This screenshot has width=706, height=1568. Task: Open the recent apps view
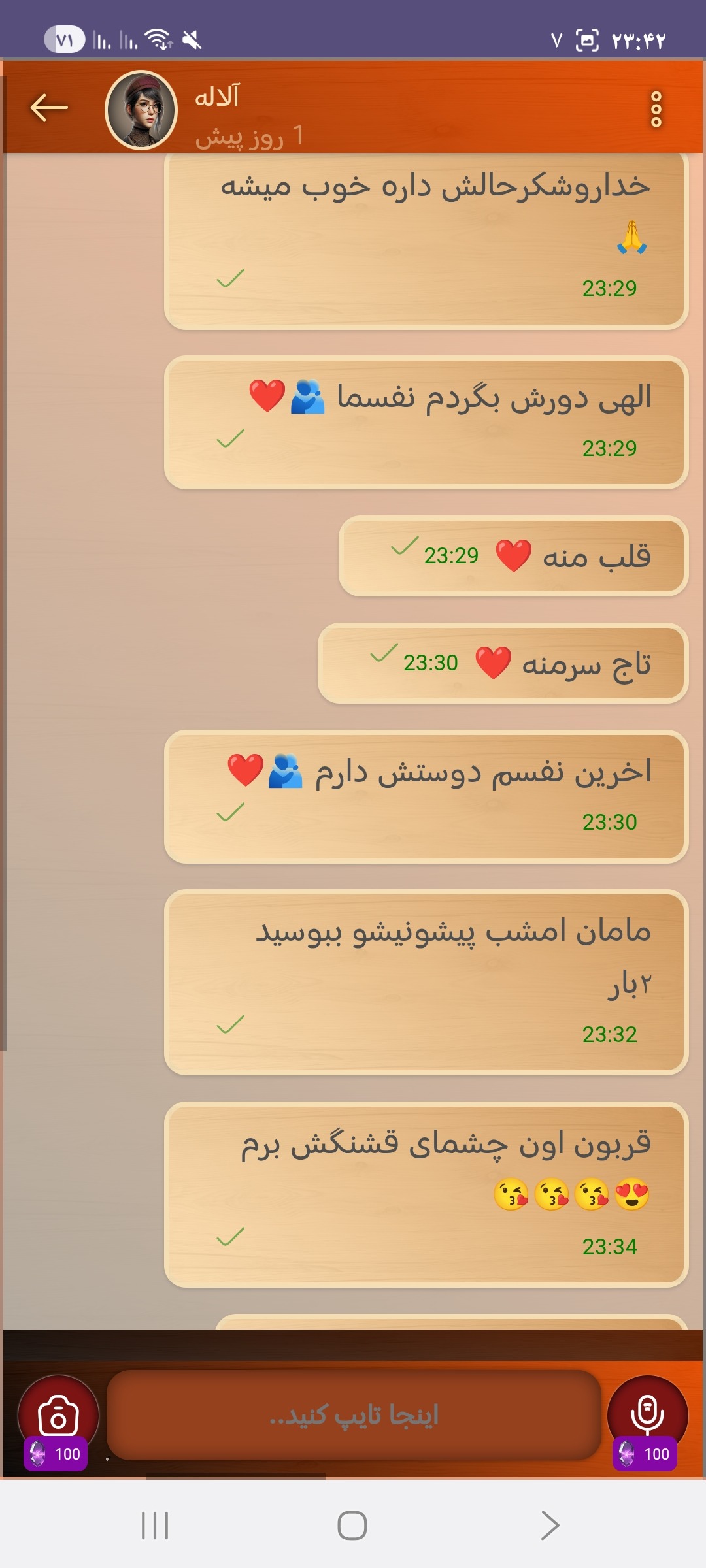click(x=155, y=1526)
